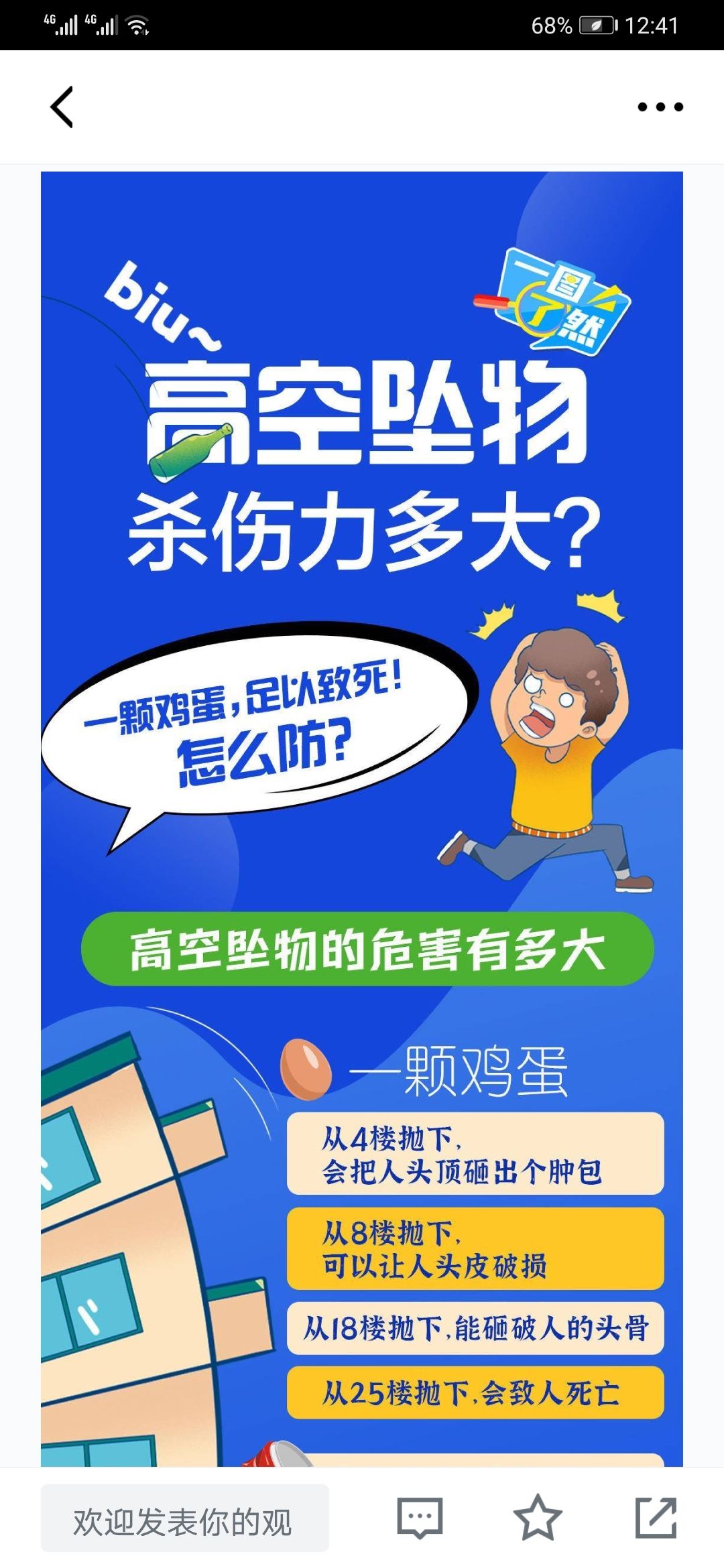
Task: Share the article using the share icon
Action: (656, 1517)
